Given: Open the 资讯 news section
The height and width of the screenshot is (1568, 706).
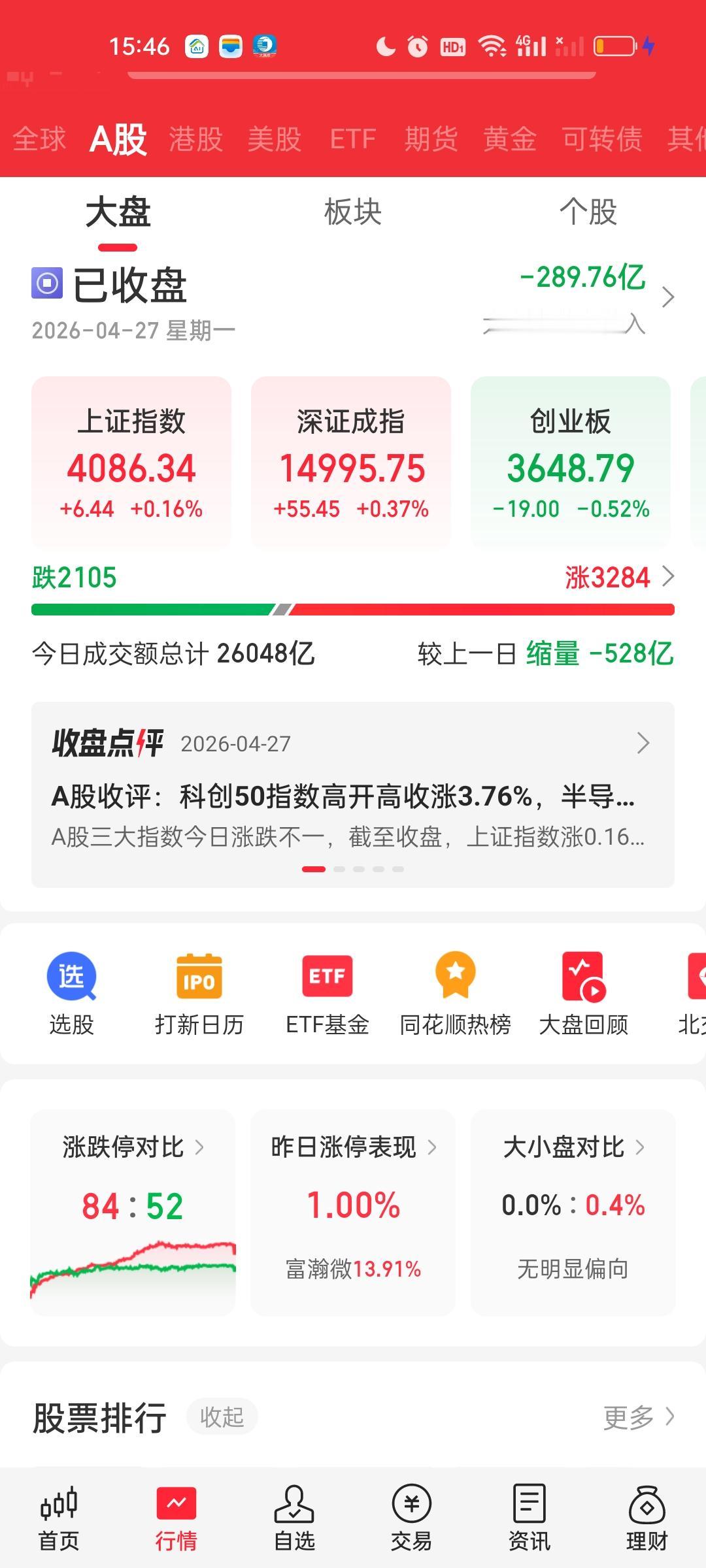Looking at the screenshot, I should [529, 1516].
